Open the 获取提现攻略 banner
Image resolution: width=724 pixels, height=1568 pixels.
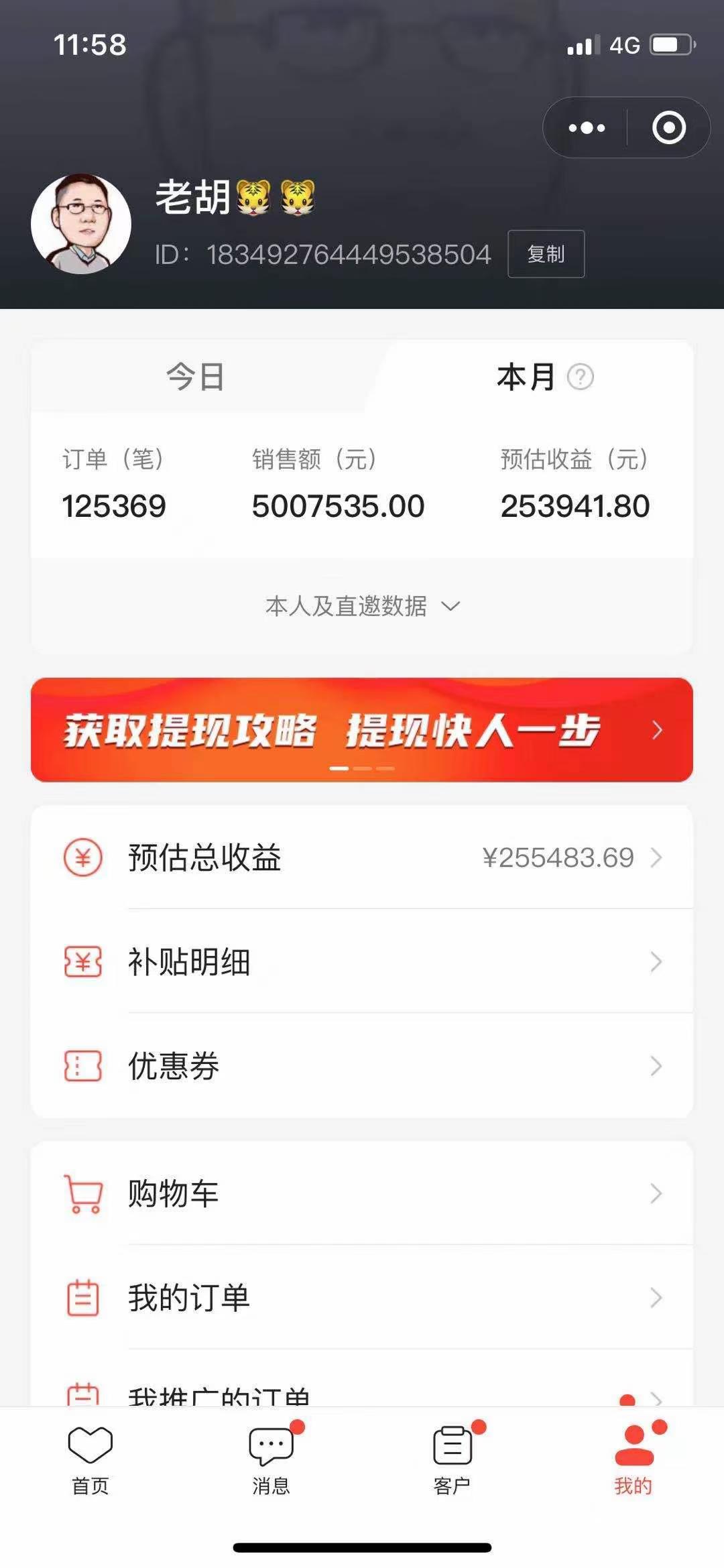pyautogui.click(x=362, y=729)
